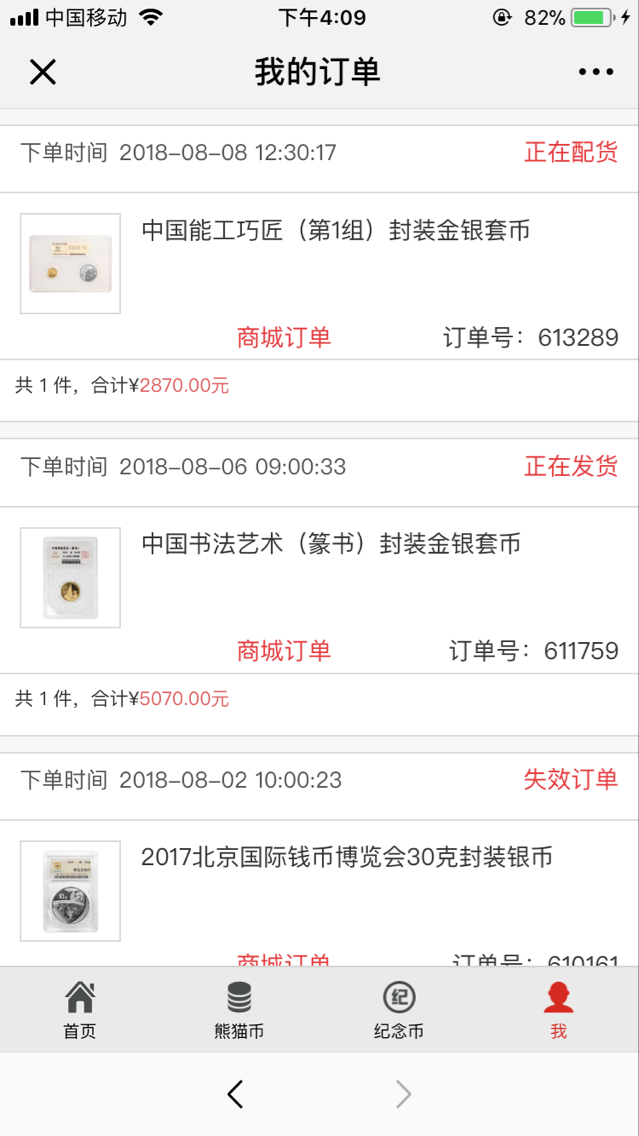639x1136 pixels.
Task: Open the three-dot more options menu
Action: [x=595, y=72]
